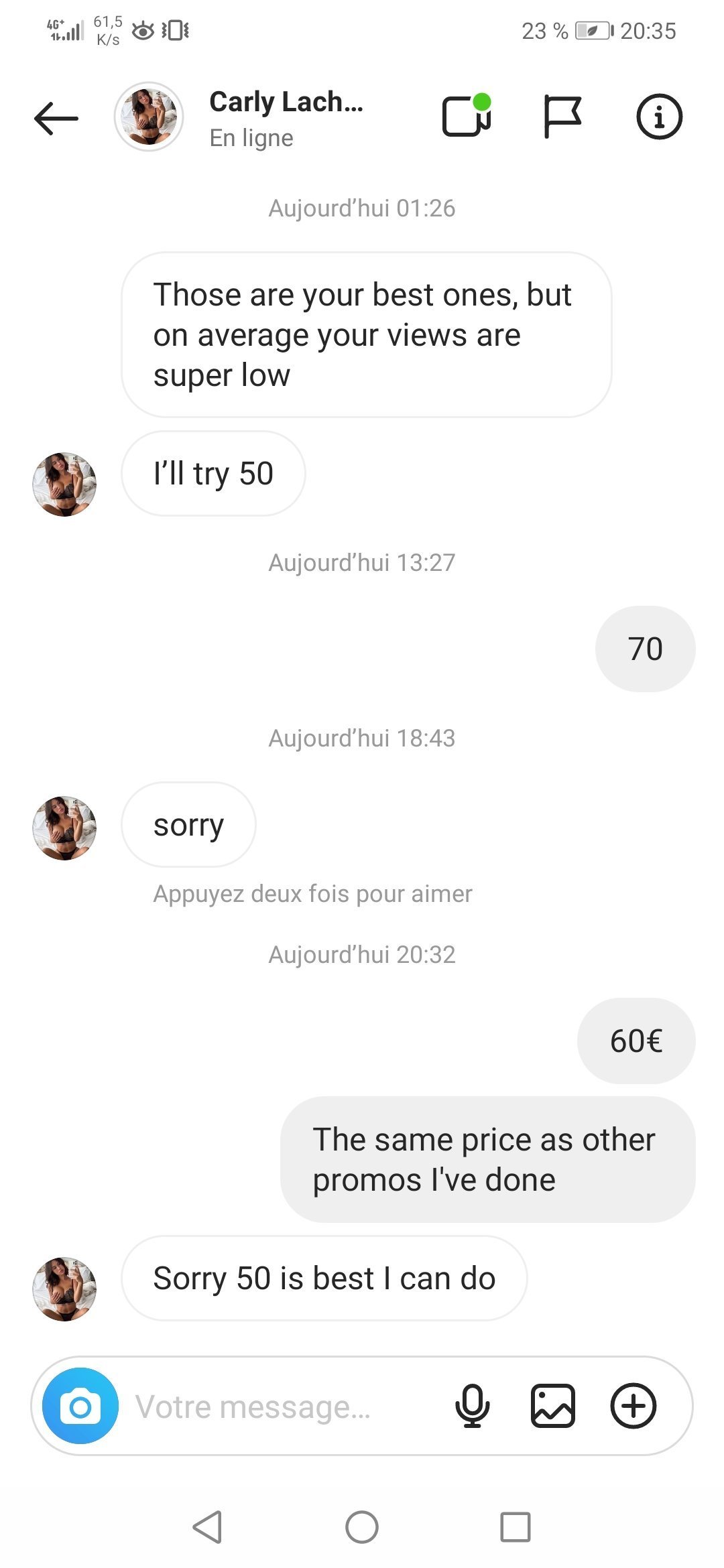Open the gallery picker icon

[x=553, y=1406]
